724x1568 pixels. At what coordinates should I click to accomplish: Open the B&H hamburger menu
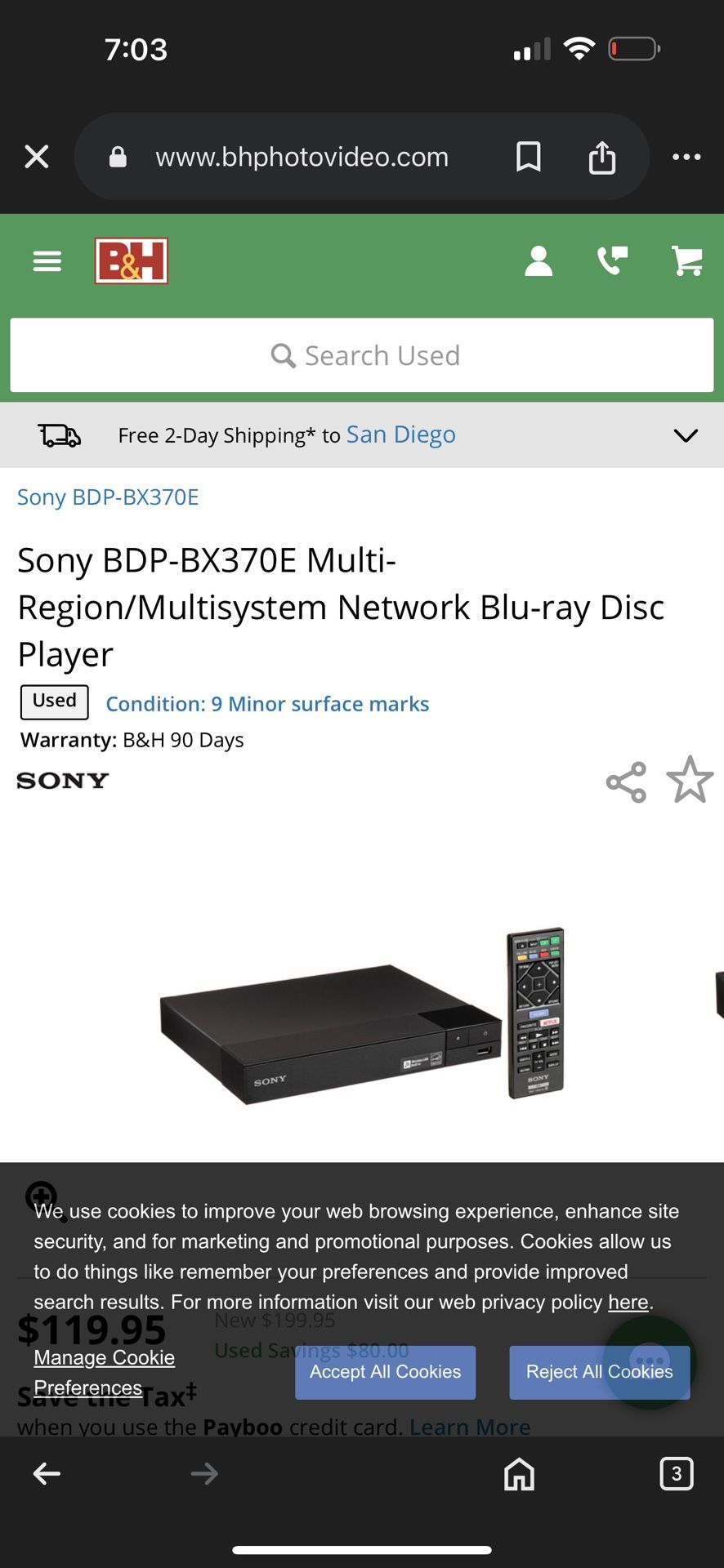pyautogui.click(x=47, y=261)
